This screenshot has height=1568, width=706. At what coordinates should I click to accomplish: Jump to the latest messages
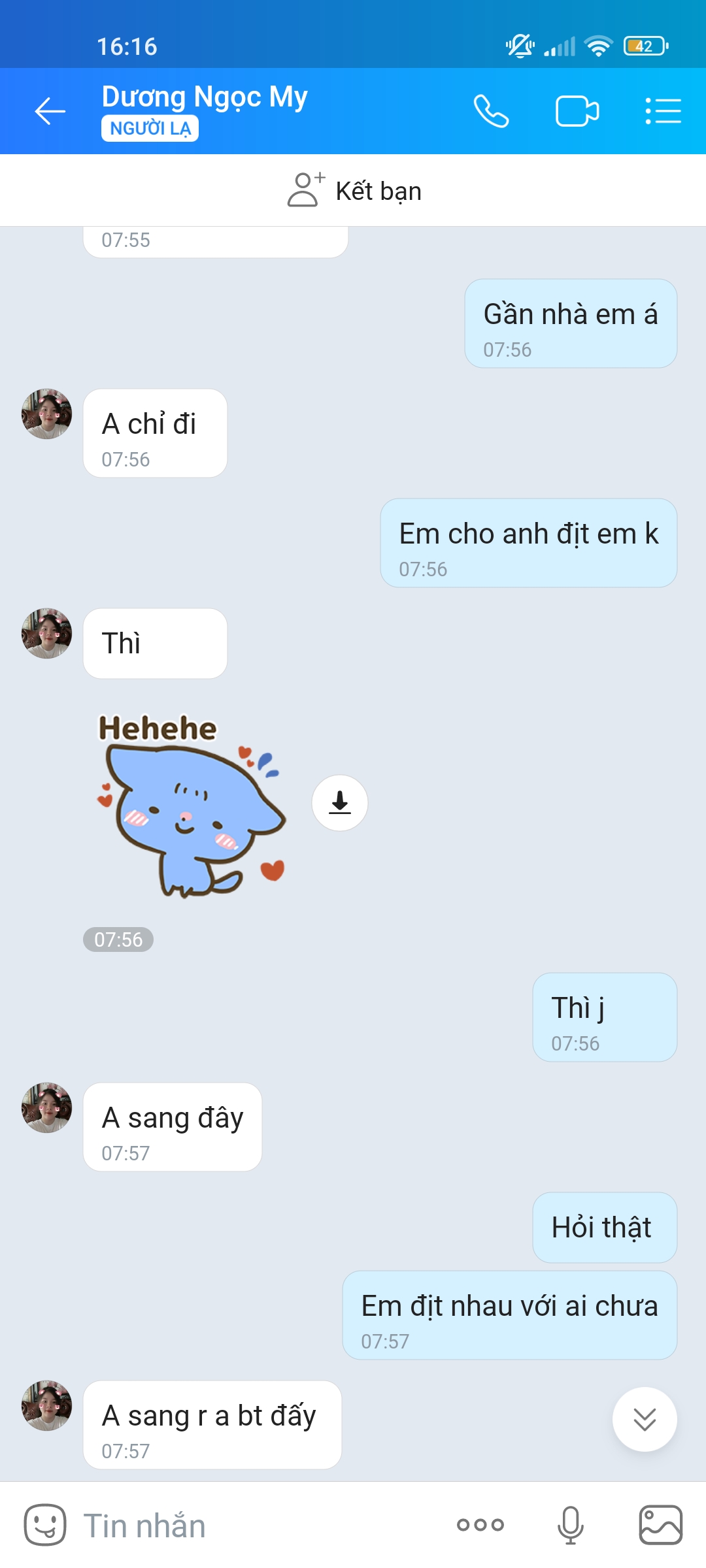[x=645, y=1419]
